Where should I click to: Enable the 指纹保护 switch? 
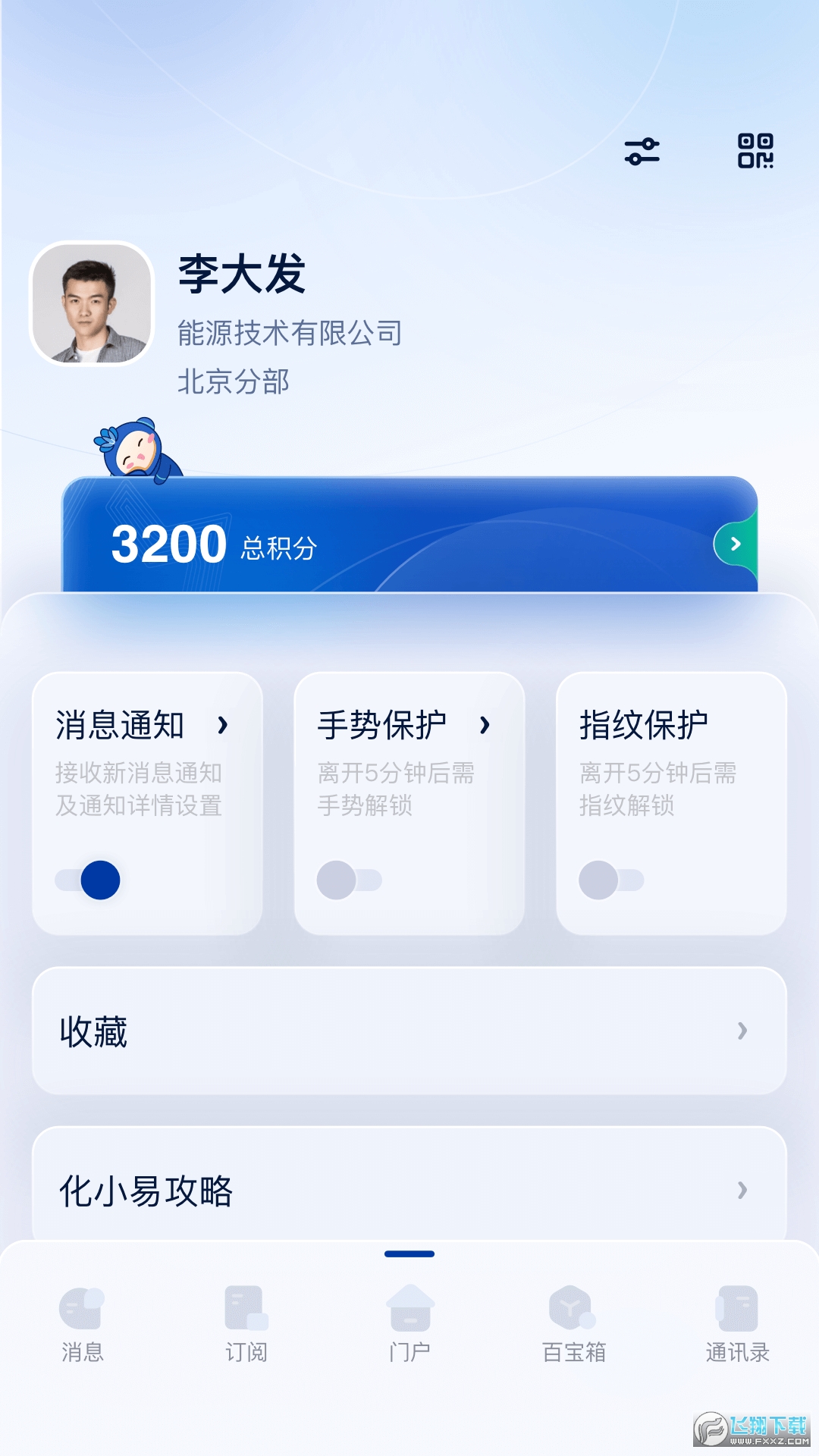click(611, 880)
